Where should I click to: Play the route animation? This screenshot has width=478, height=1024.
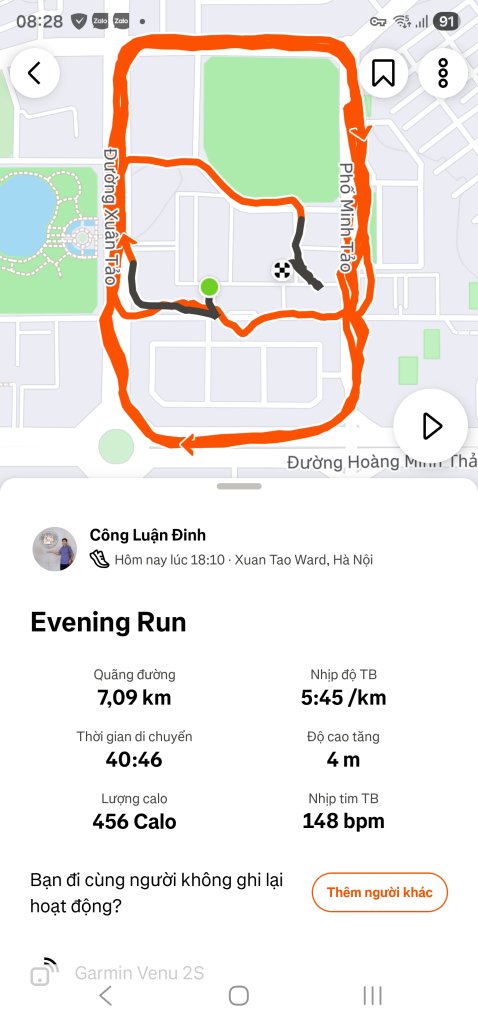click(431, 426)
